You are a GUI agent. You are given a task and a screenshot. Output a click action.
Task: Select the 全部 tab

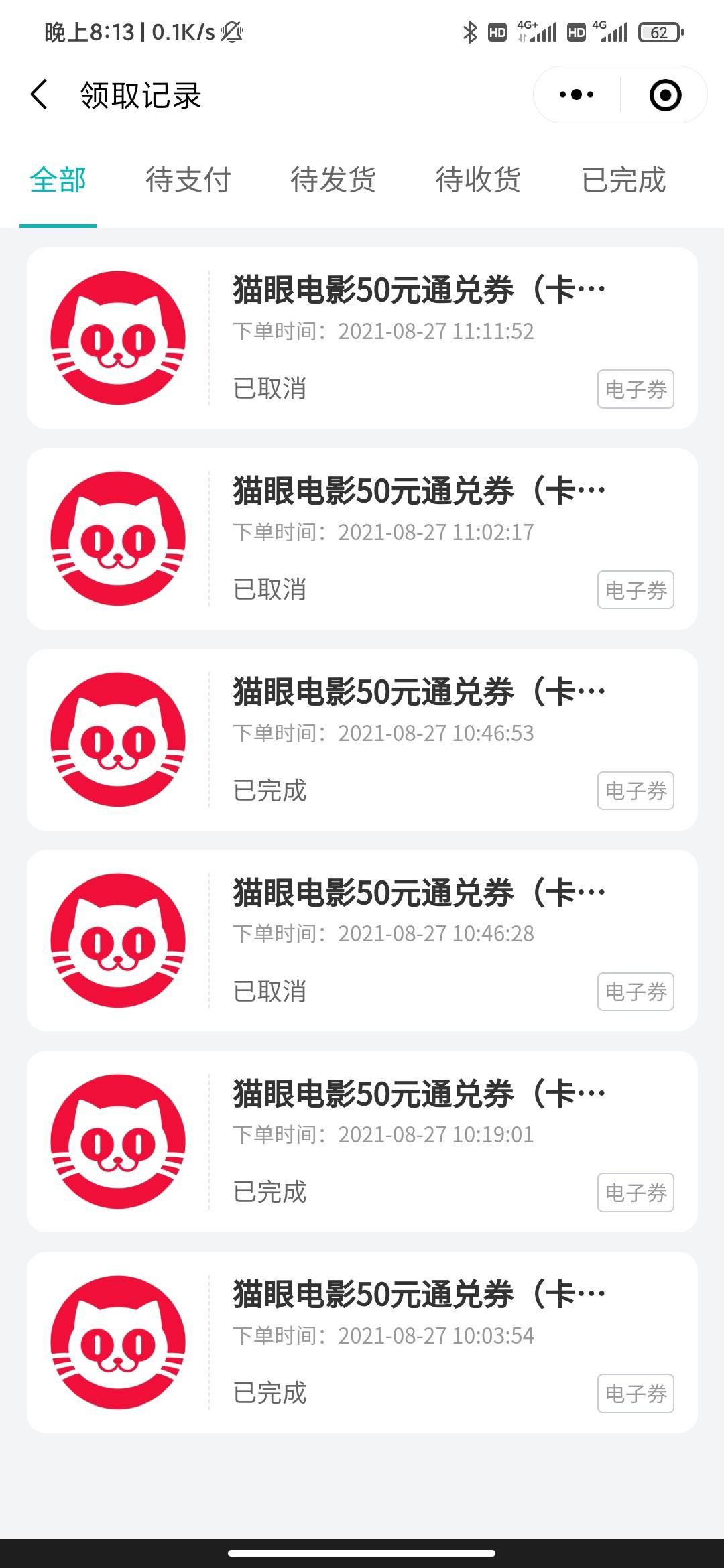pos(58,180)
